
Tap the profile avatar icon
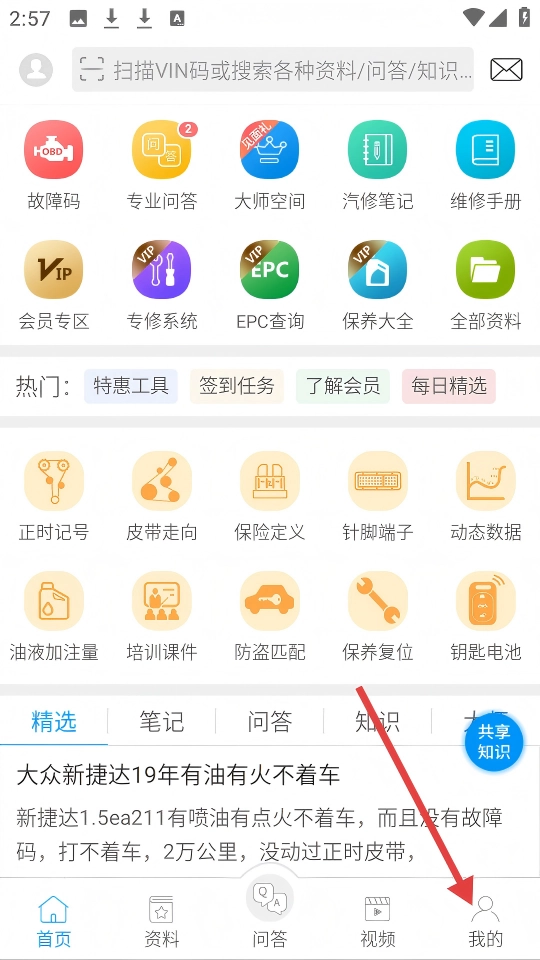pyautogui.click(x=36, y=69)
